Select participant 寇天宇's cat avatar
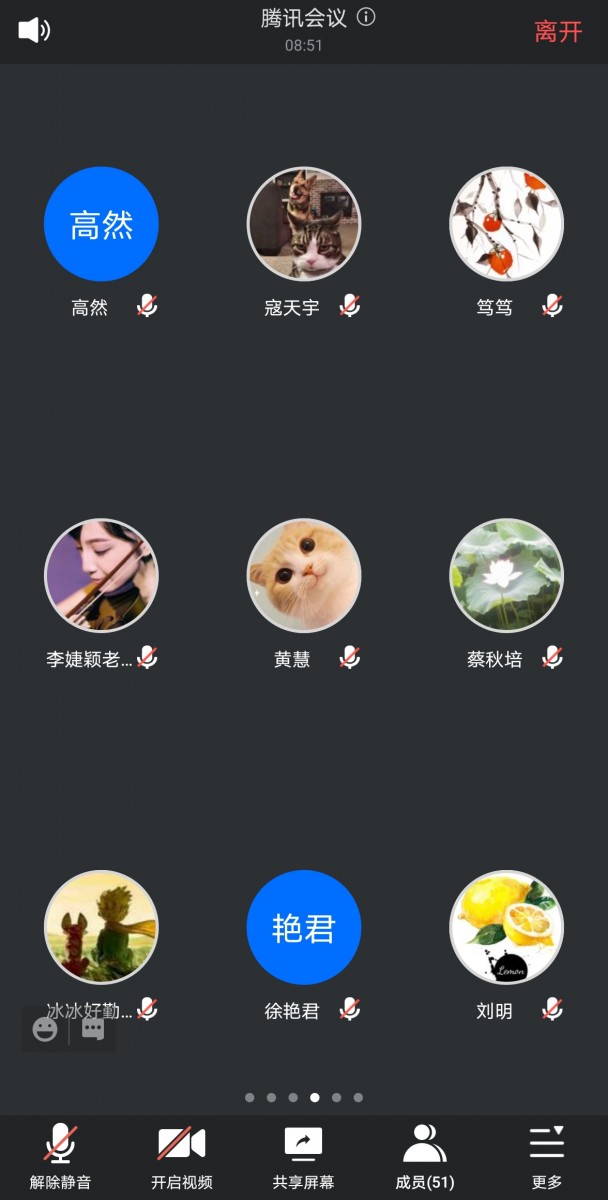 pos(304,224)
